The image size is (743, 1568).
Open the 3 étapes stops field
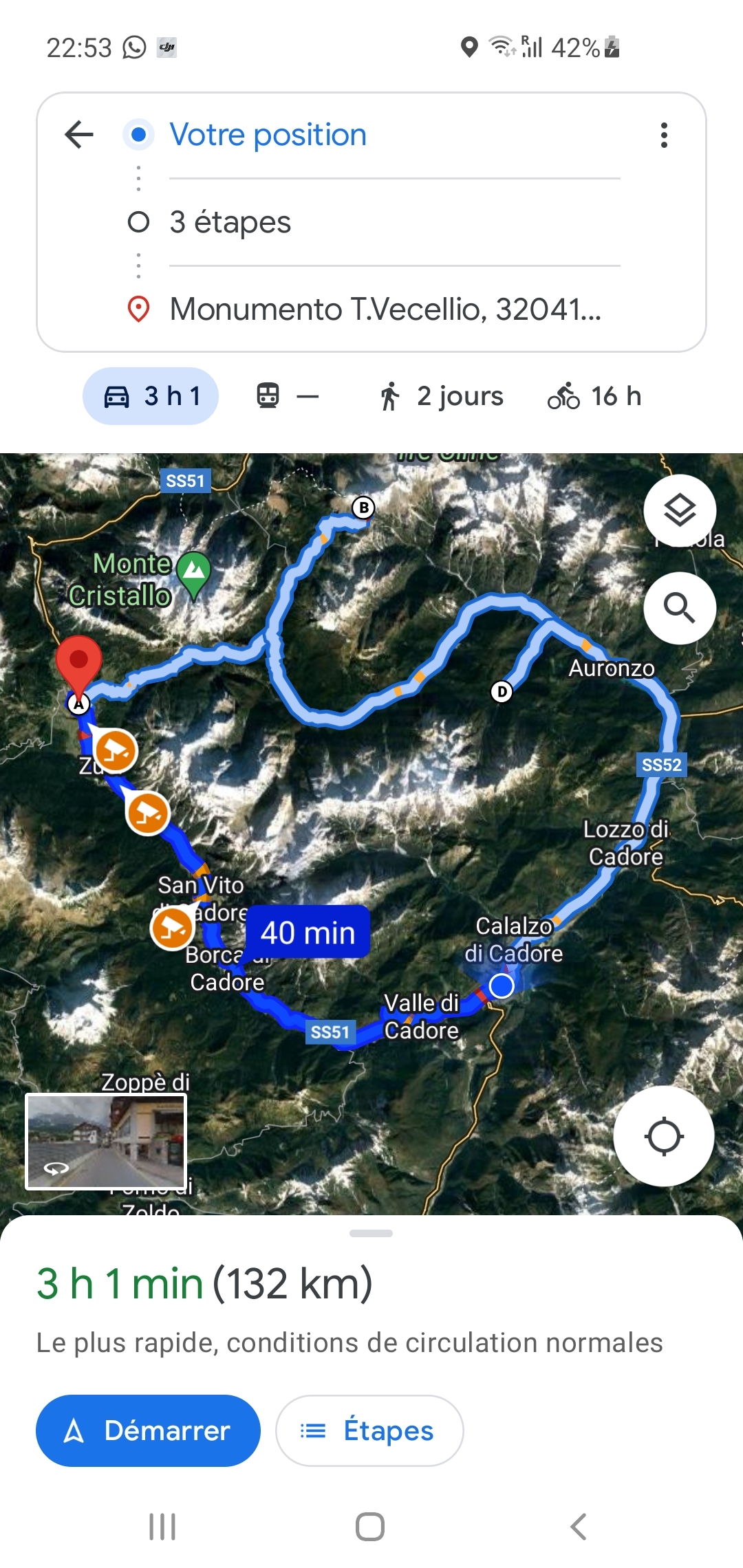point(230,222)
